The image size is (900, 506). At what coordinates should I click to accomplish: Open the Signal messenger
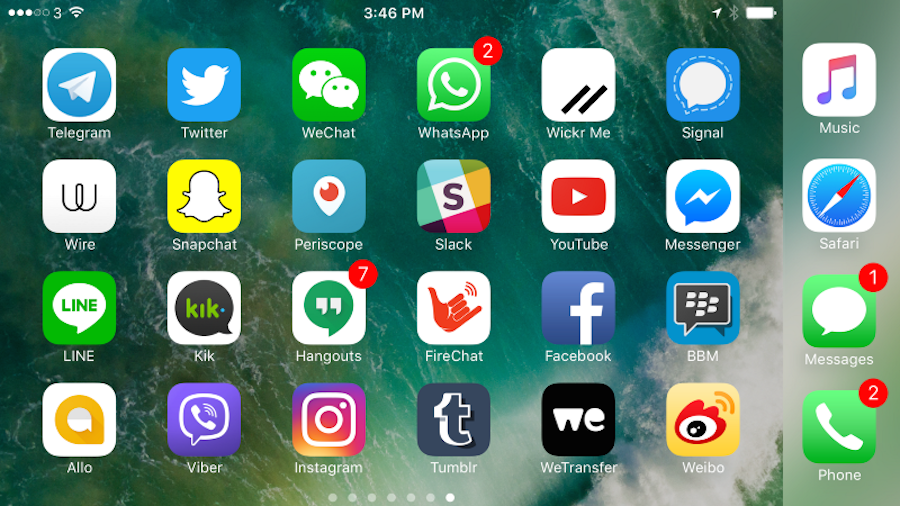click(x=703, y=85)
